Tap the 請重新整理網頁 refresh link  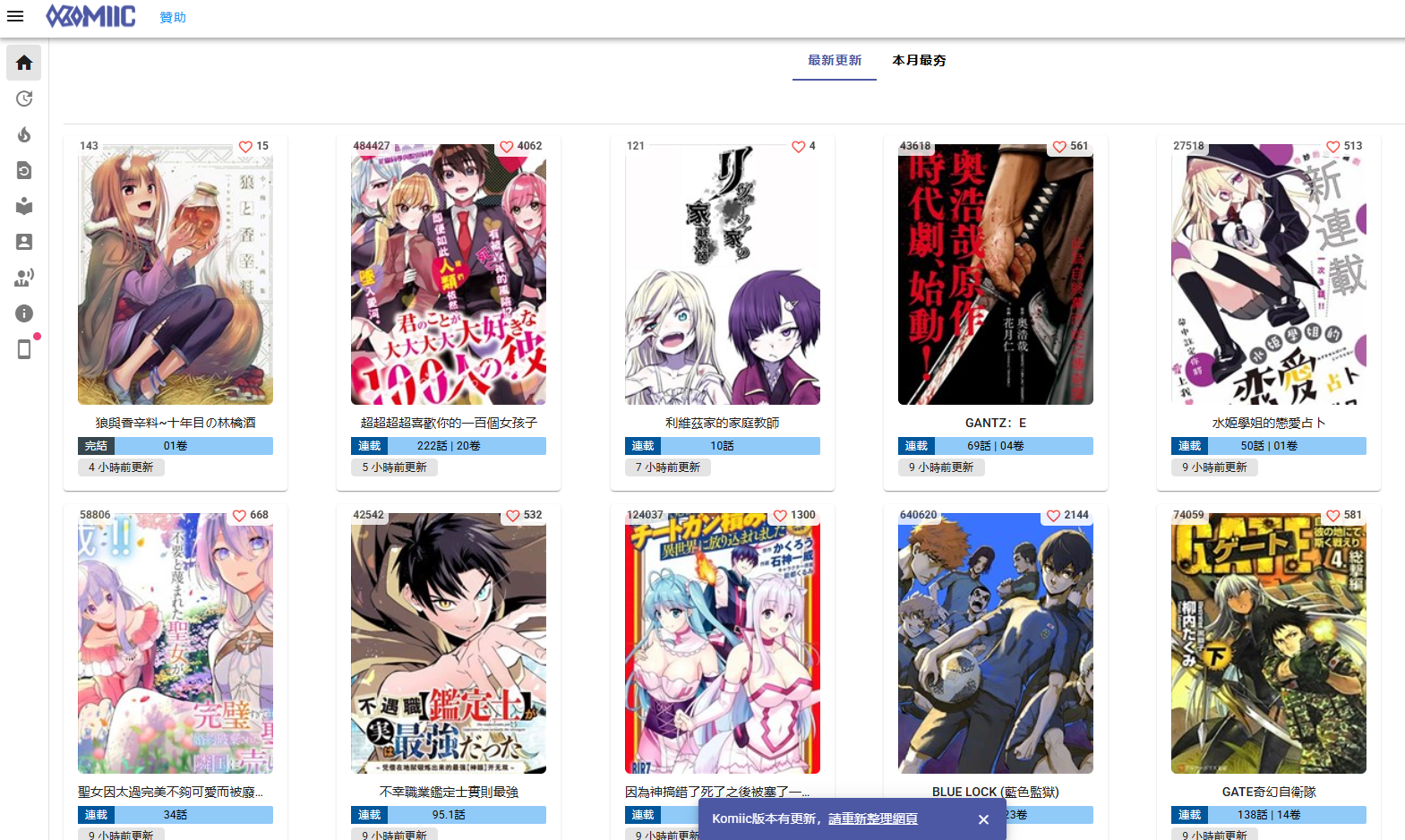872,819
